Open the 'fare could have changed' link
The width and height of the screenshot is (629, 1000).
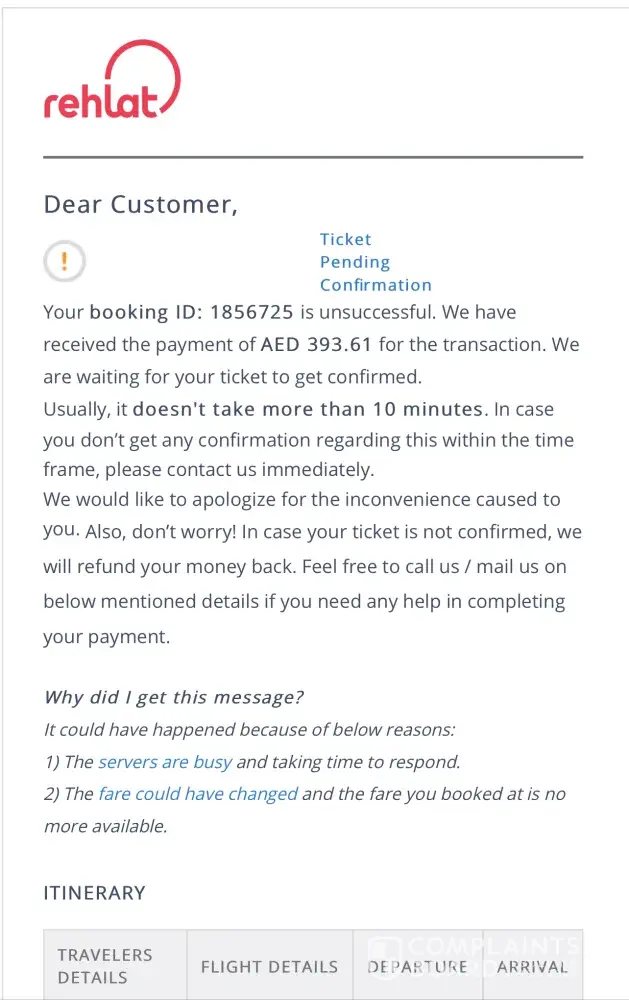click(198, 794)
